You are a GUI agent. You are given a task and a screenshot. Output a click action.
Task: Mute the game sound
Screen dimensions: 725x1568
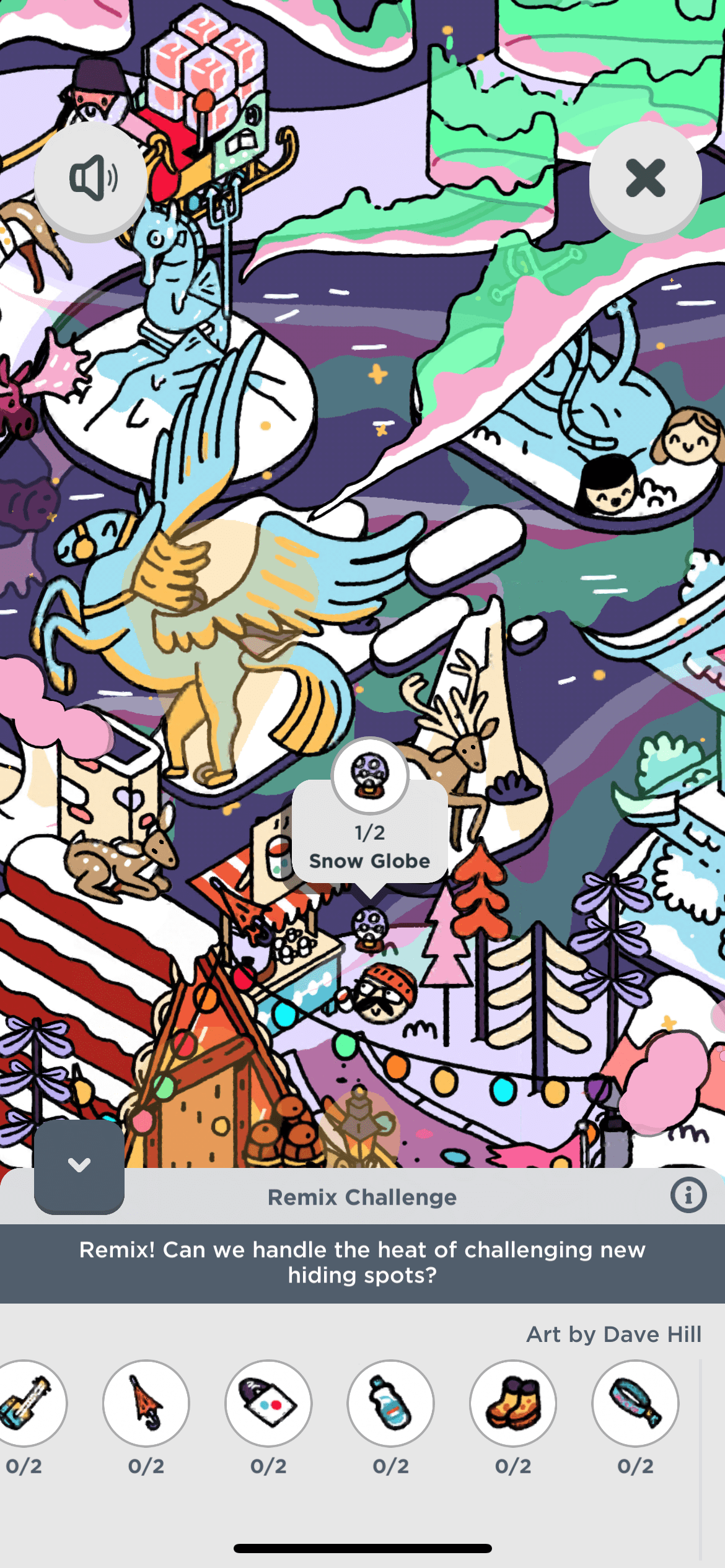(x=90, y=178)
